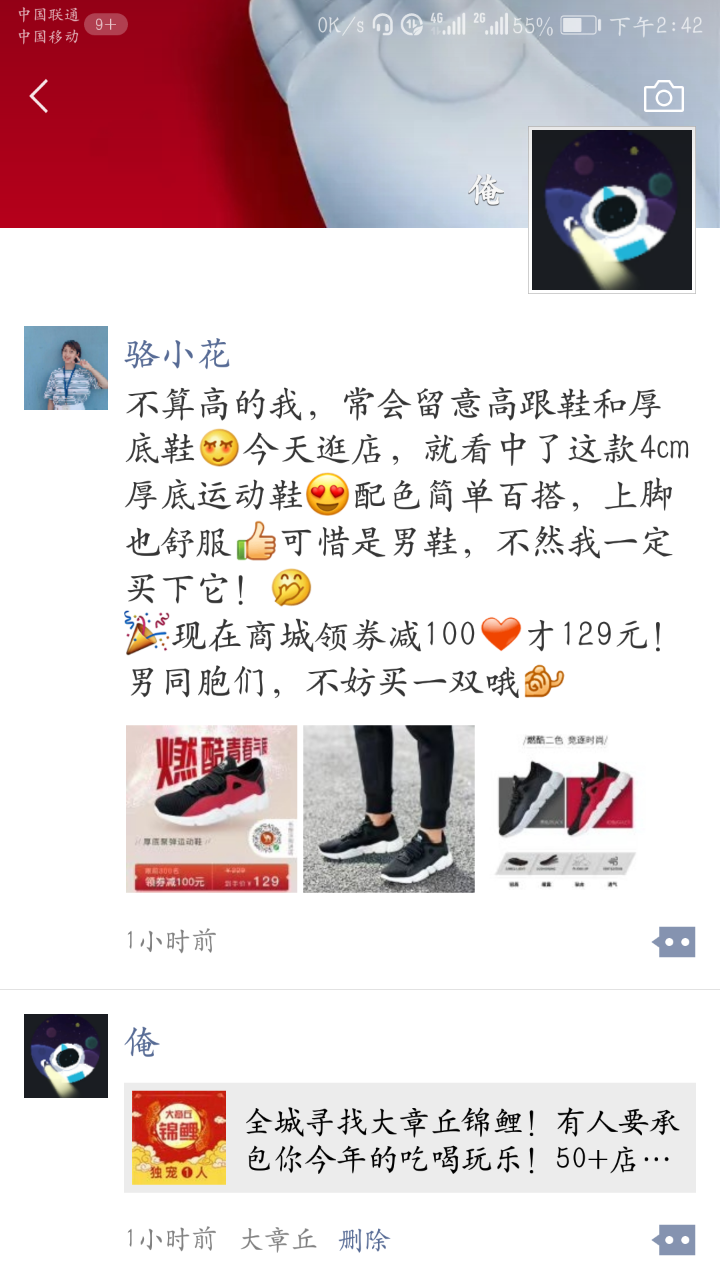Open the shared 大章丘锦鲤 article card
The height and width of the screenshot is (1280, 720).
[x=410, y=1138]
